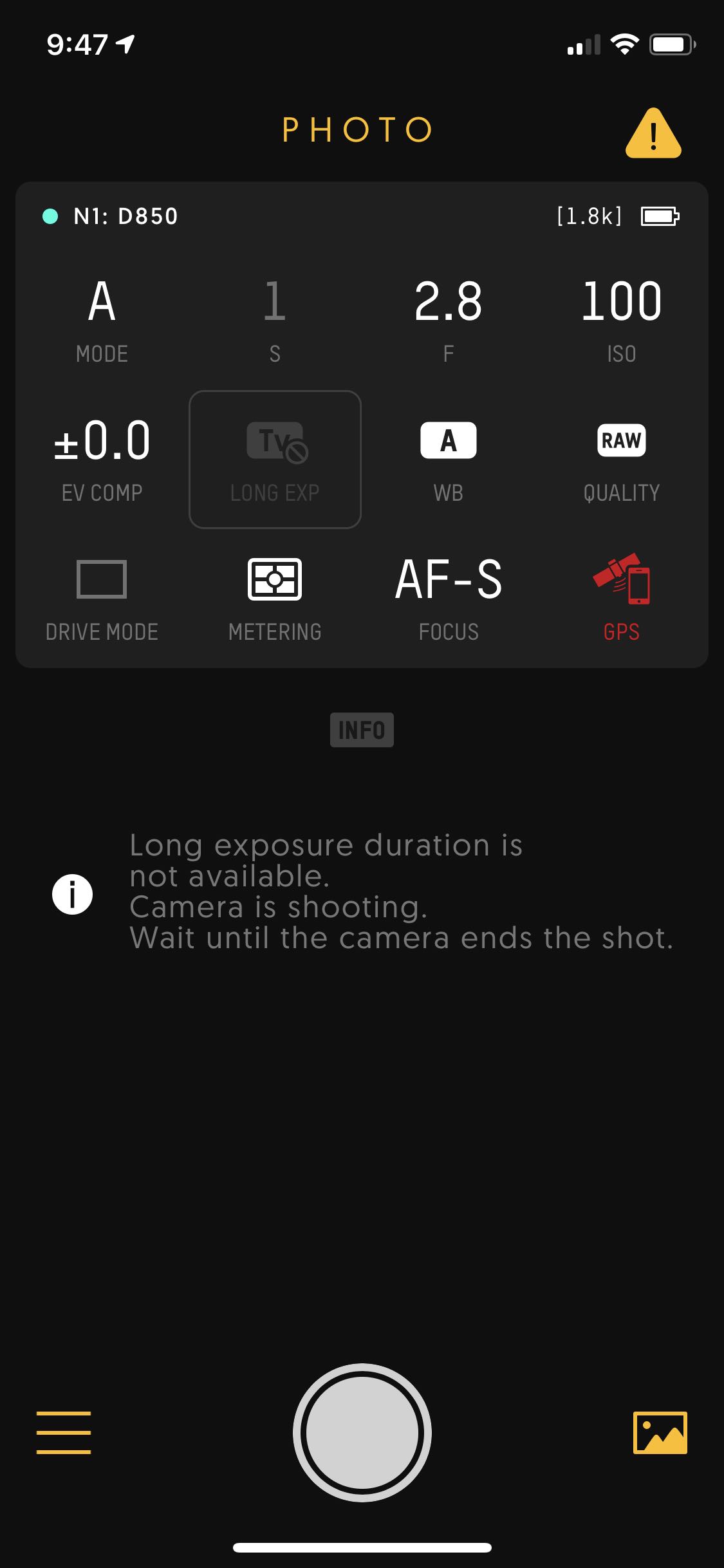The image size is (724, 1568).
Task: Tap the N1: D850 camera header
Action: tap(125, 216)
